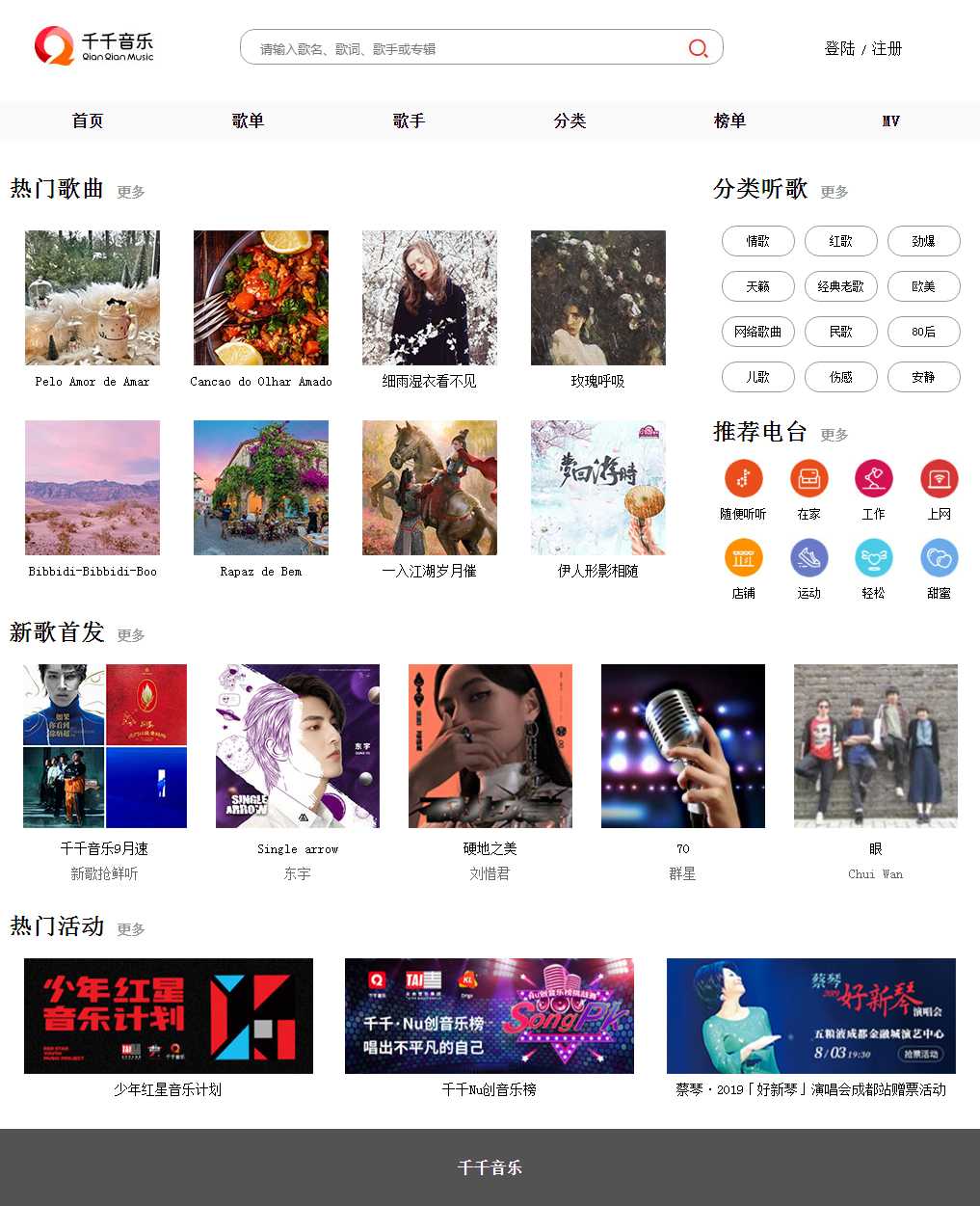The width and height of the screenshot is (980, 1206).
Task: Open the new release Single arrow
Action: click(x=298, y=746)
